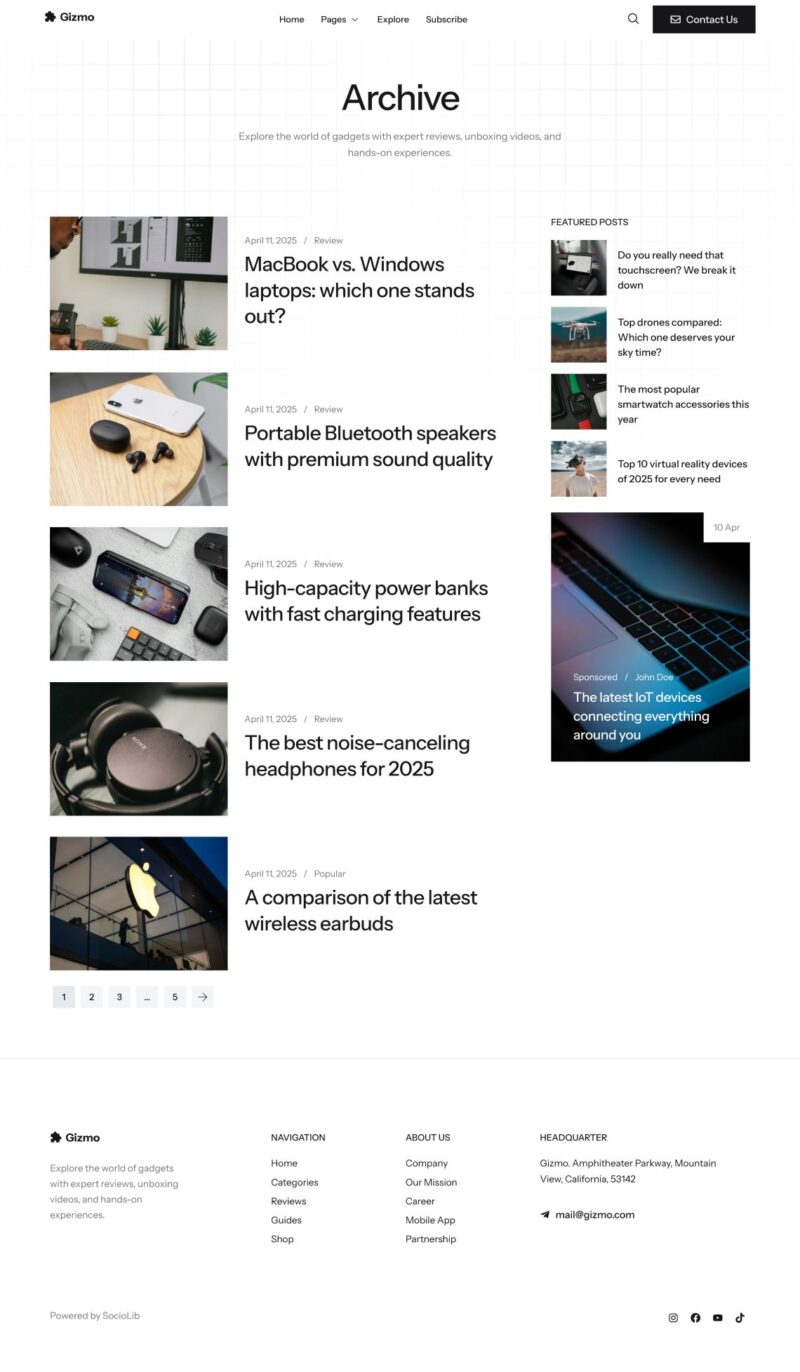
Task: Tap the mail@gmail.com email link
Action: (594, 1215)
